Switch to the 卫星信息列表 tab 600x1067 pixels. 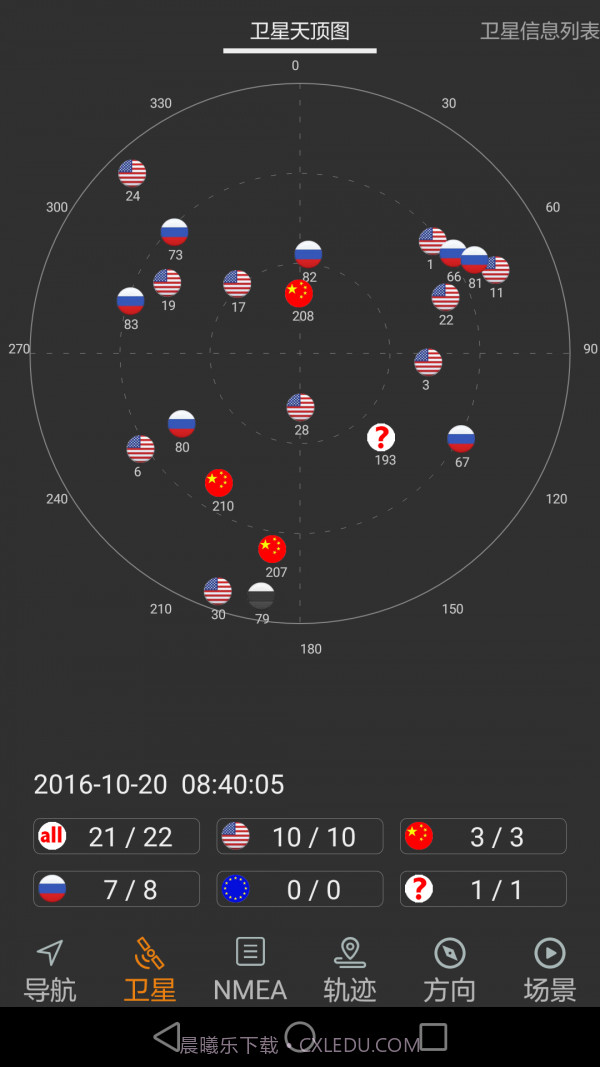click(x=538, y=31)
